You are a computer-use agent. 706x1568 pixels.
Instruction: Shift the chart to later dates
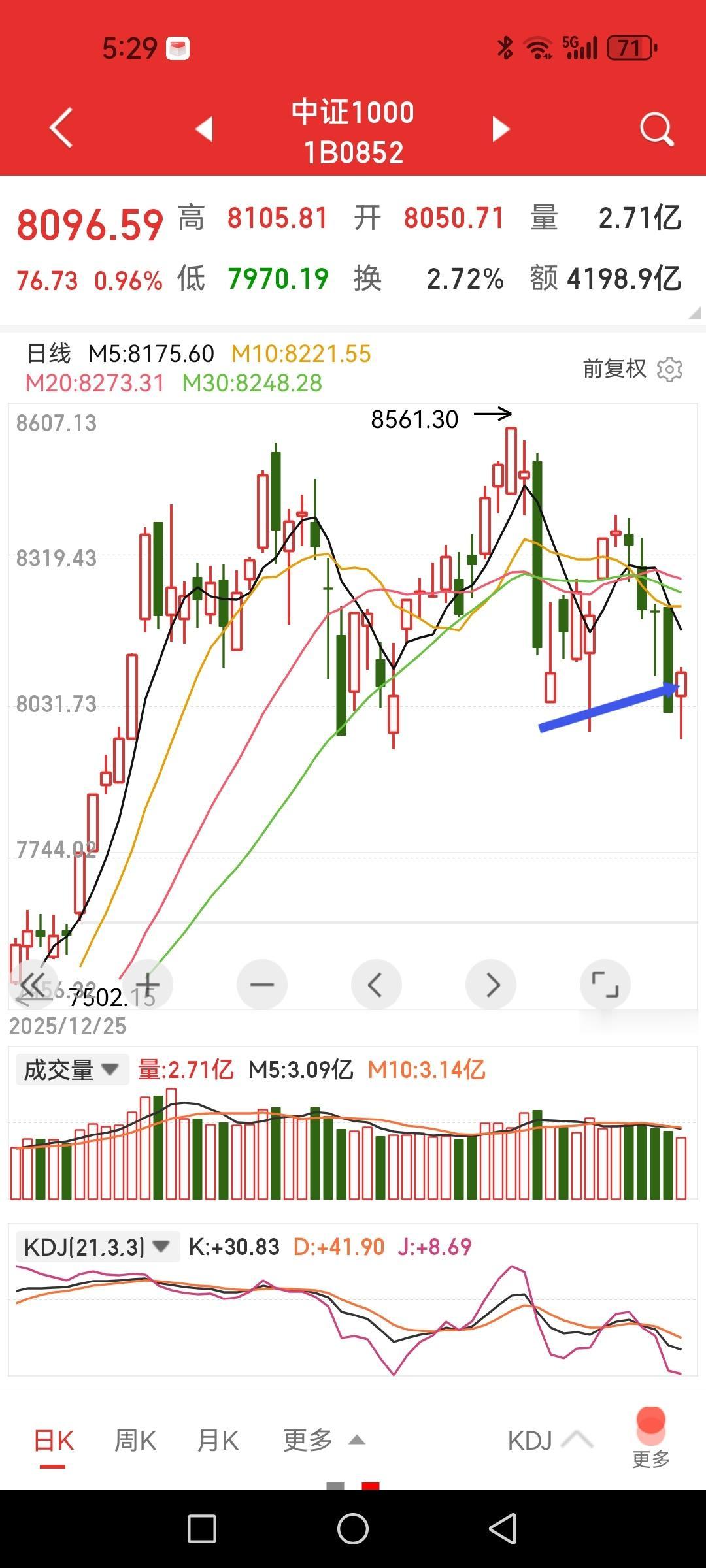491,984
